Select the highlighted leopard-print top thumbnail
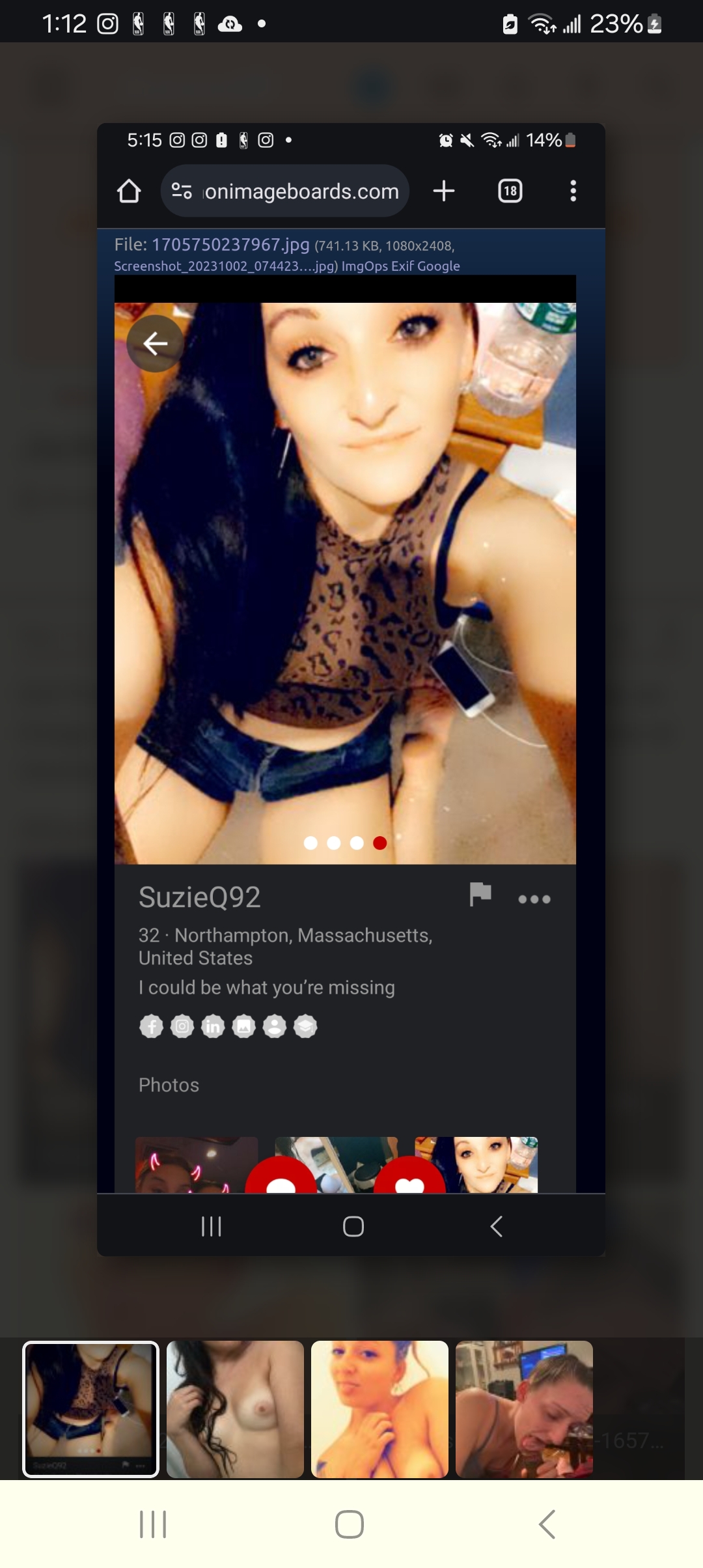Screen dimensions: 703x1568 pyautogui.click(x=90, y=1409)
